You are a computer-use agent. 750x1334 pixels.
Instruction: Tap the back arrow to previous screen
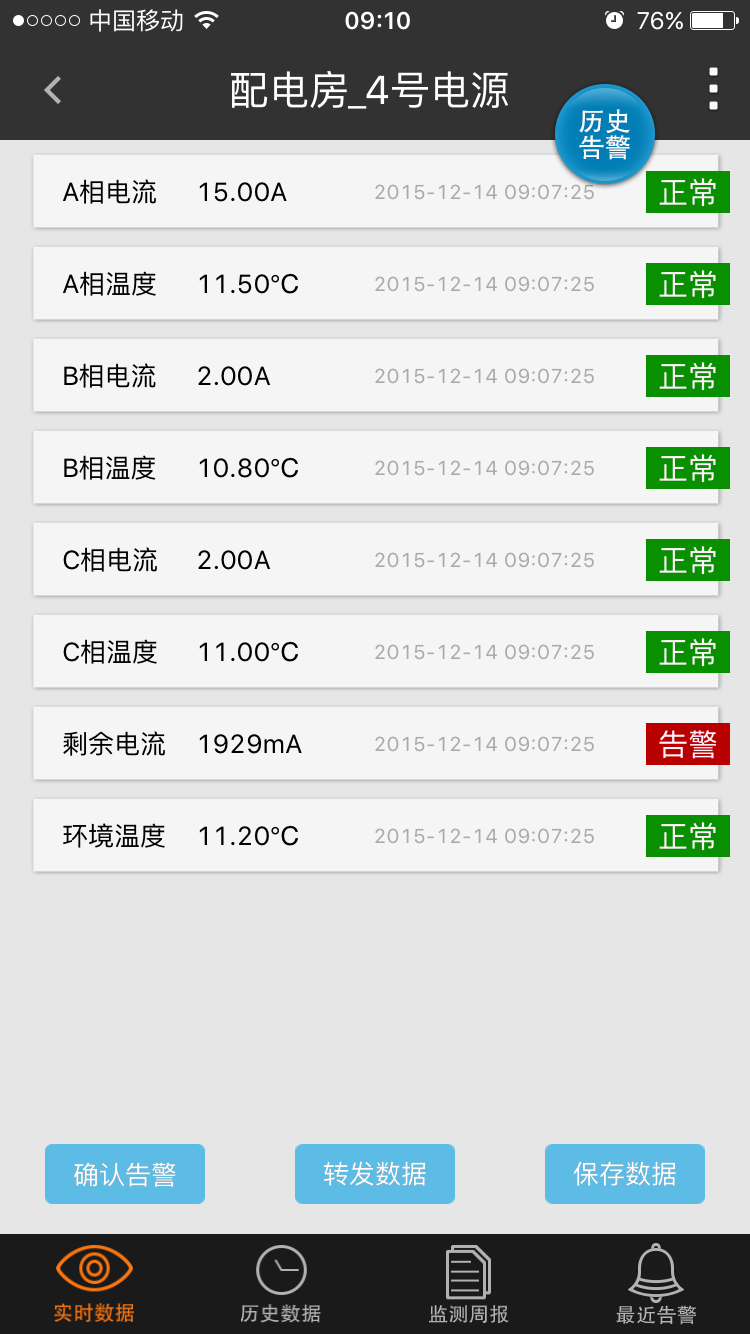(52, 89)
